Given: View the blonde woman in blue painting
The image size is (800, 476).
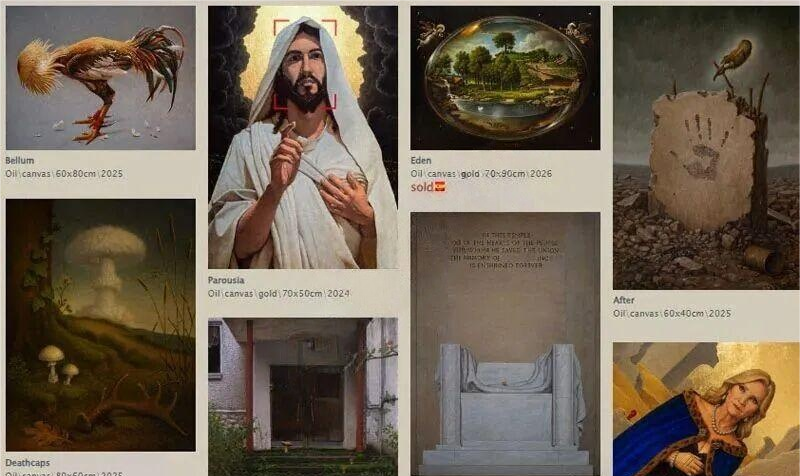Looking at the screenshot, I should tap(706, 408).
